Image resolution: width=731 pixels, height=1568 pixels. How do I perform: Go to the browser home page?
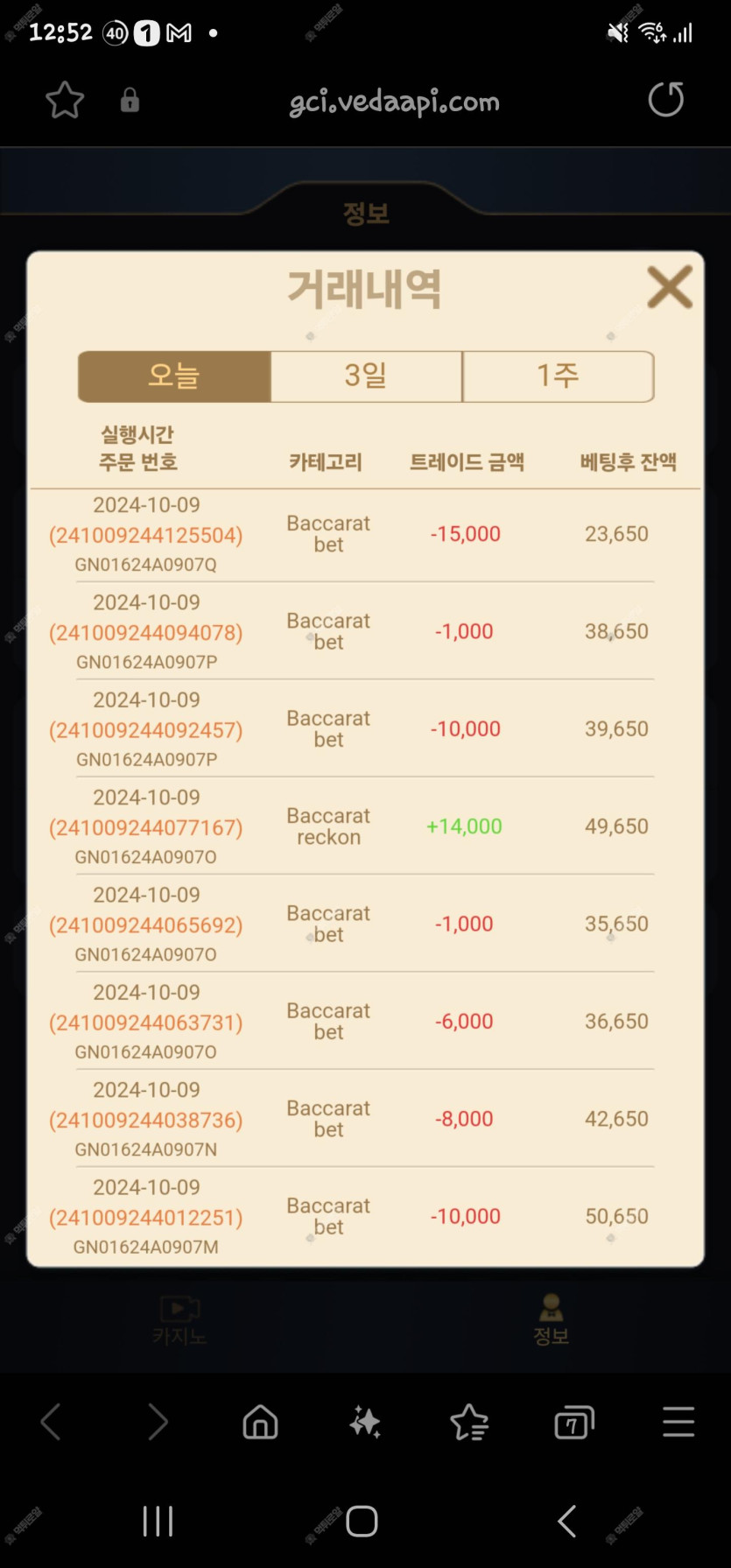point(260,1422)
